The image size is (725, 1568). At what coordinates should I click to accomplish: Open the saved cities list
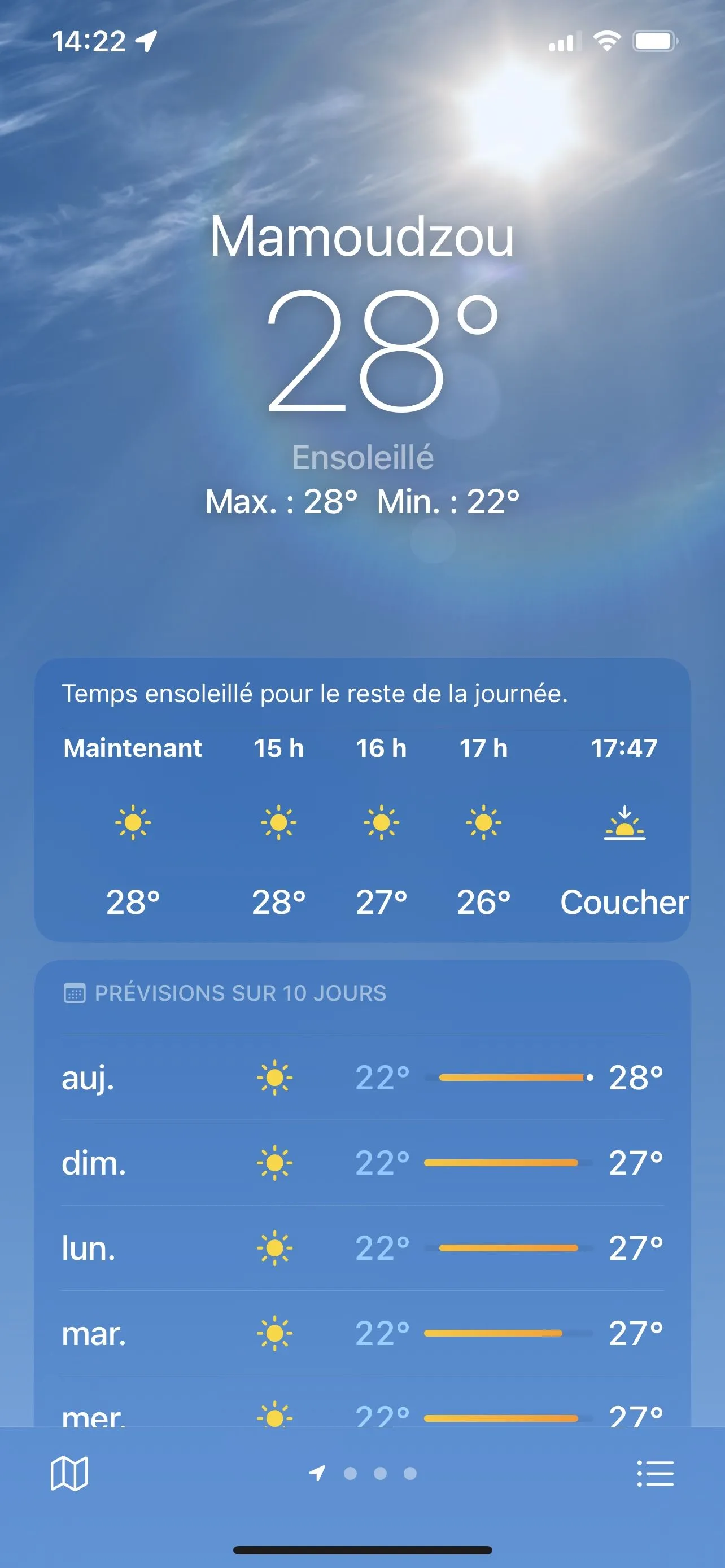pyautogui.click(x=655, y=1474)
